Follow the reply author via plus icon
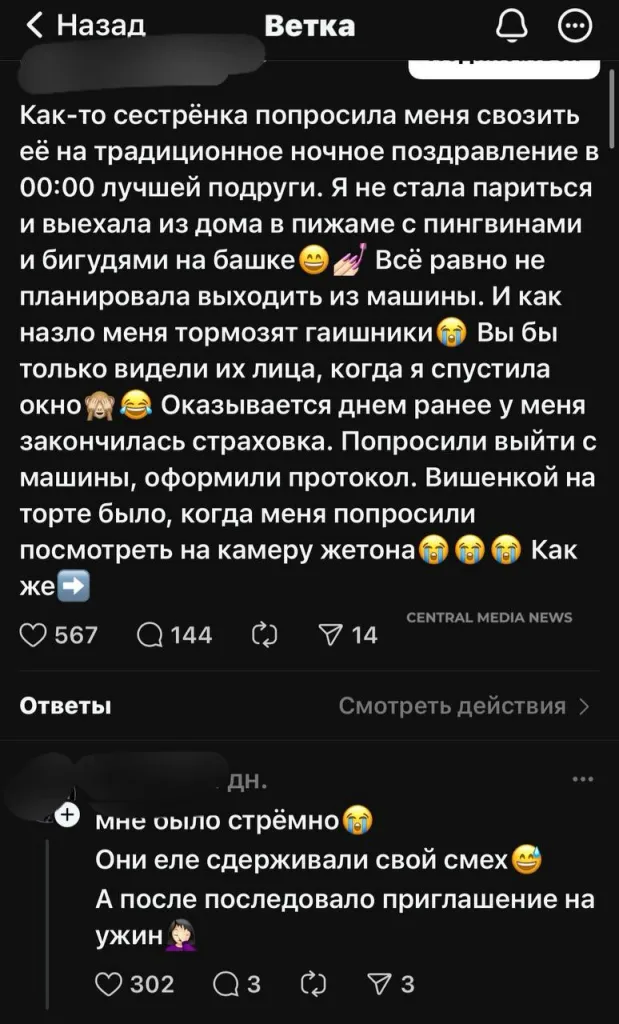 (67, 814)
